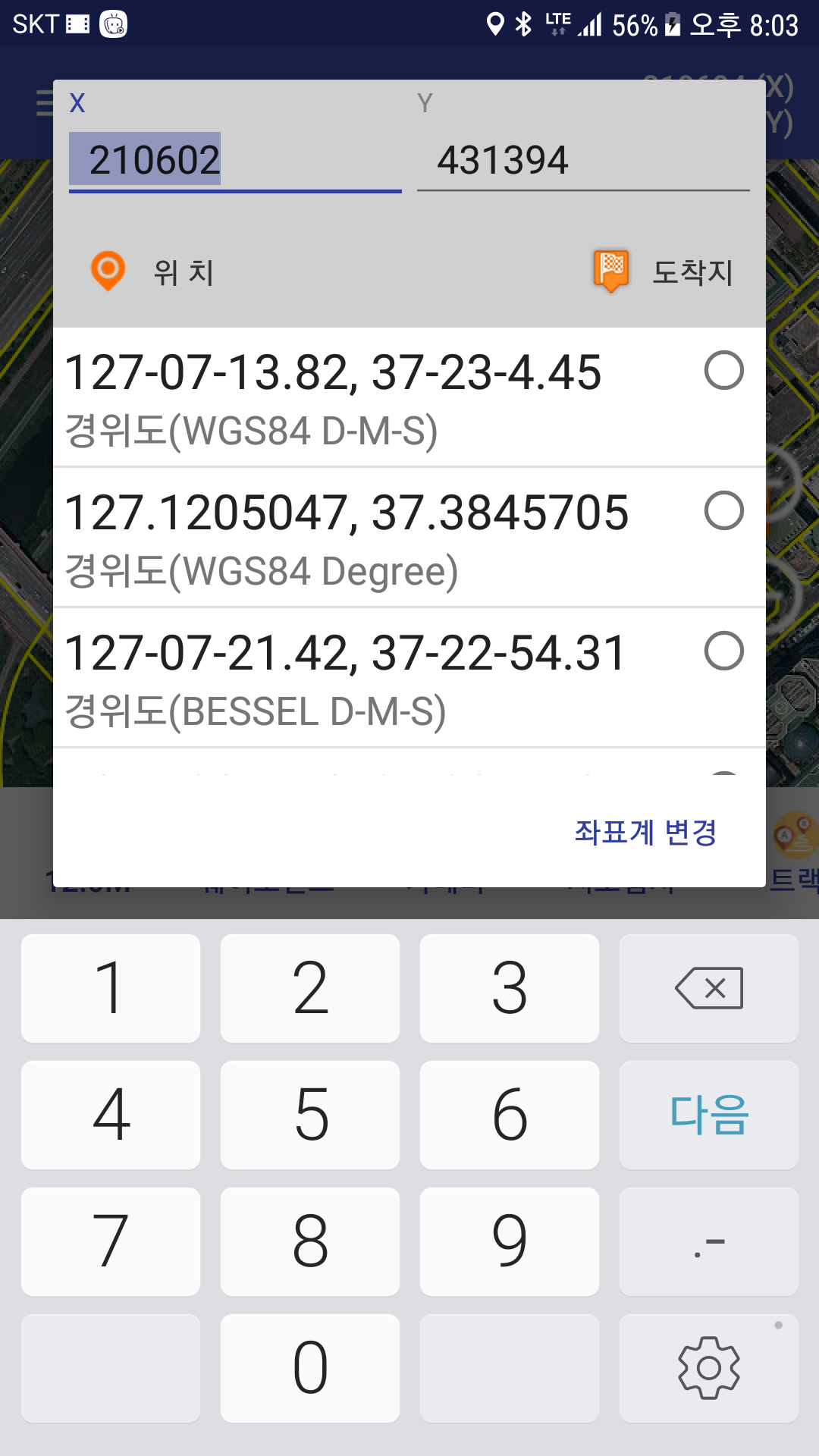The image size is (819, 1456).
Task: Select the WGS84 Degree coordinate option
Action: (409, 538)
